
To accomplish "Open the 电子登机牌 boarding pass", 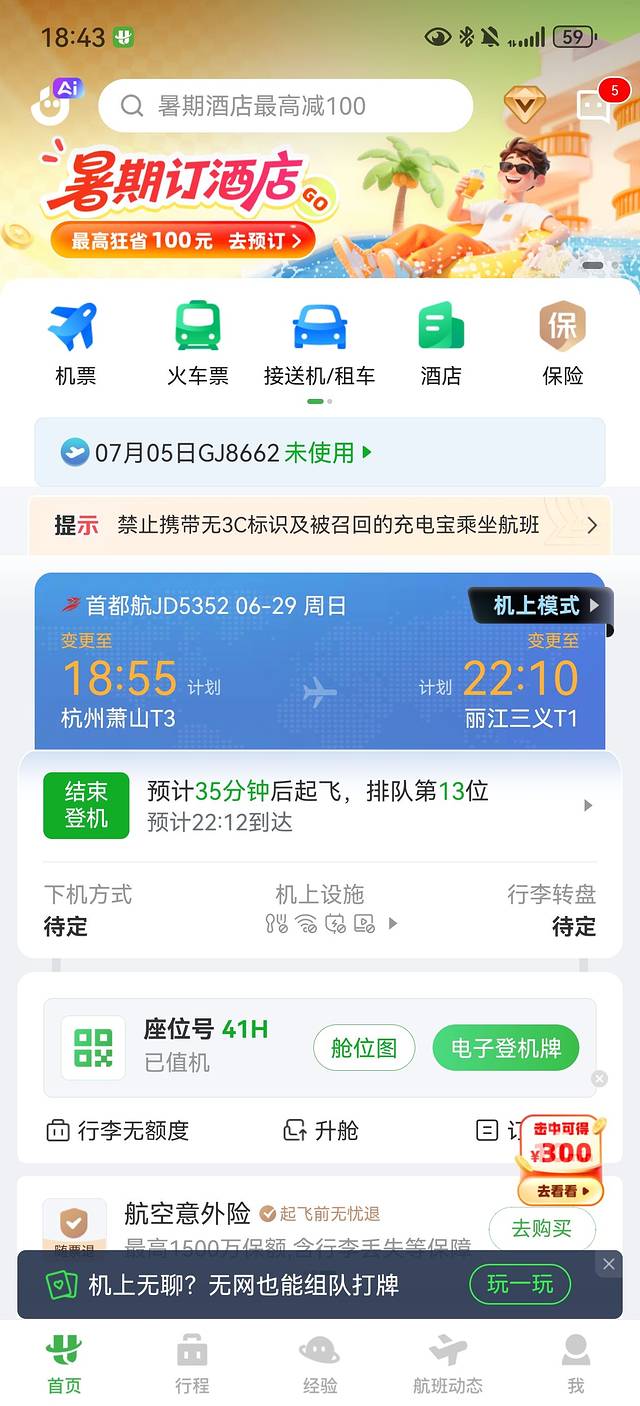I will (505, 1048).
